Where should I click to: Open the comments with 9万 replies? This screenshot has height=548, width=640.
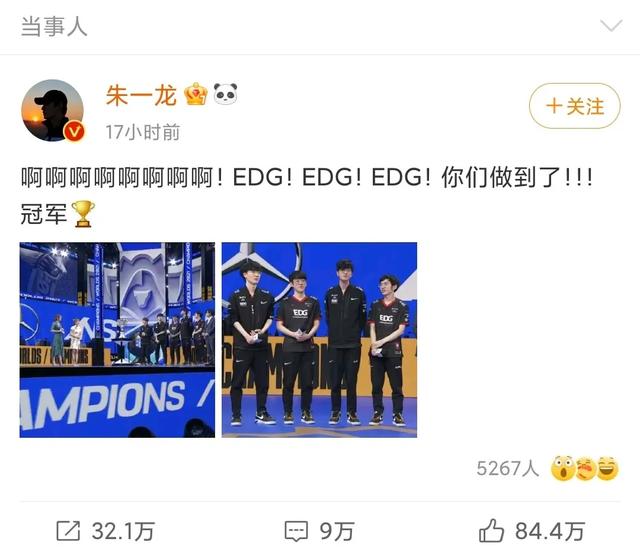pyautogui.click(x=320, y=530)
